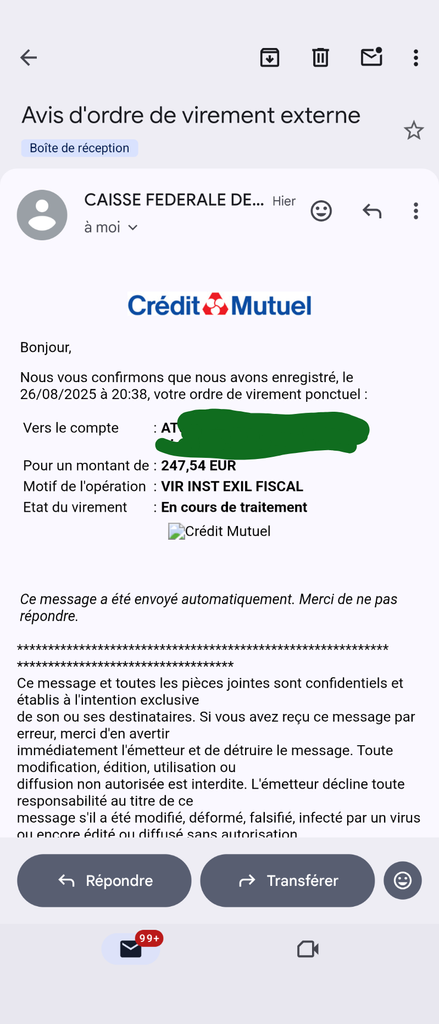439x1024 pixels.
Task: Expand recipient details next to "à moi"
Action: [133, 228]
